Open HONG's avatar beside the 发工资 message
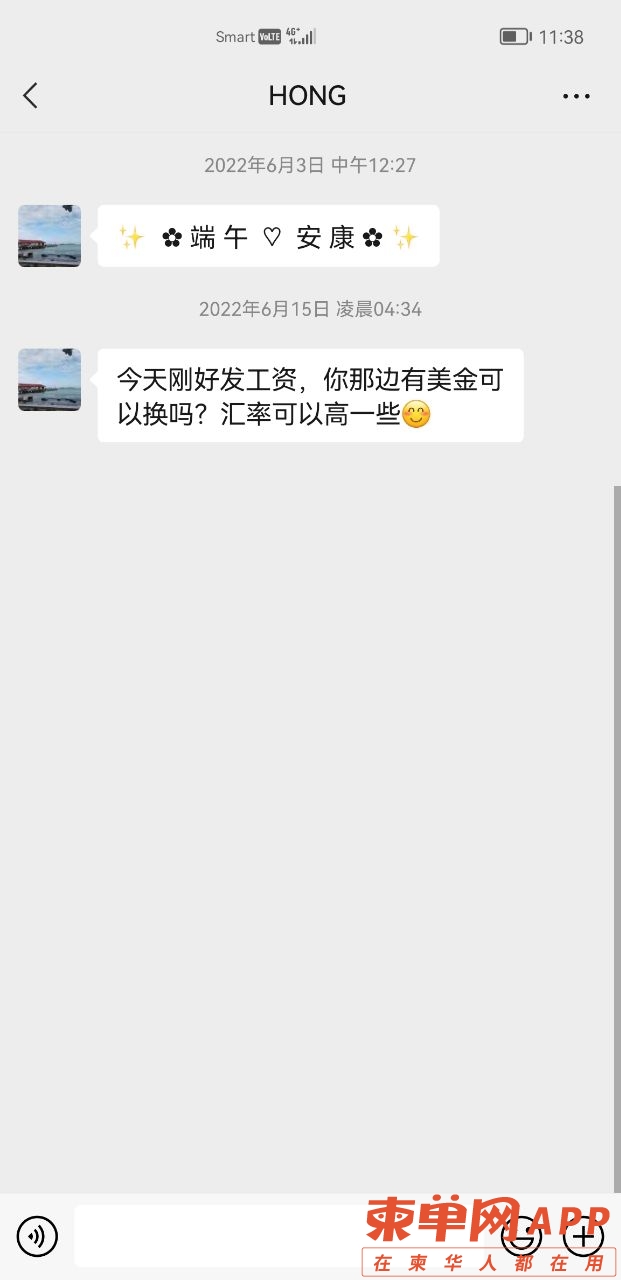This screenshot has height=1280, width=621. pyautogui.click(x=50, y=380)
